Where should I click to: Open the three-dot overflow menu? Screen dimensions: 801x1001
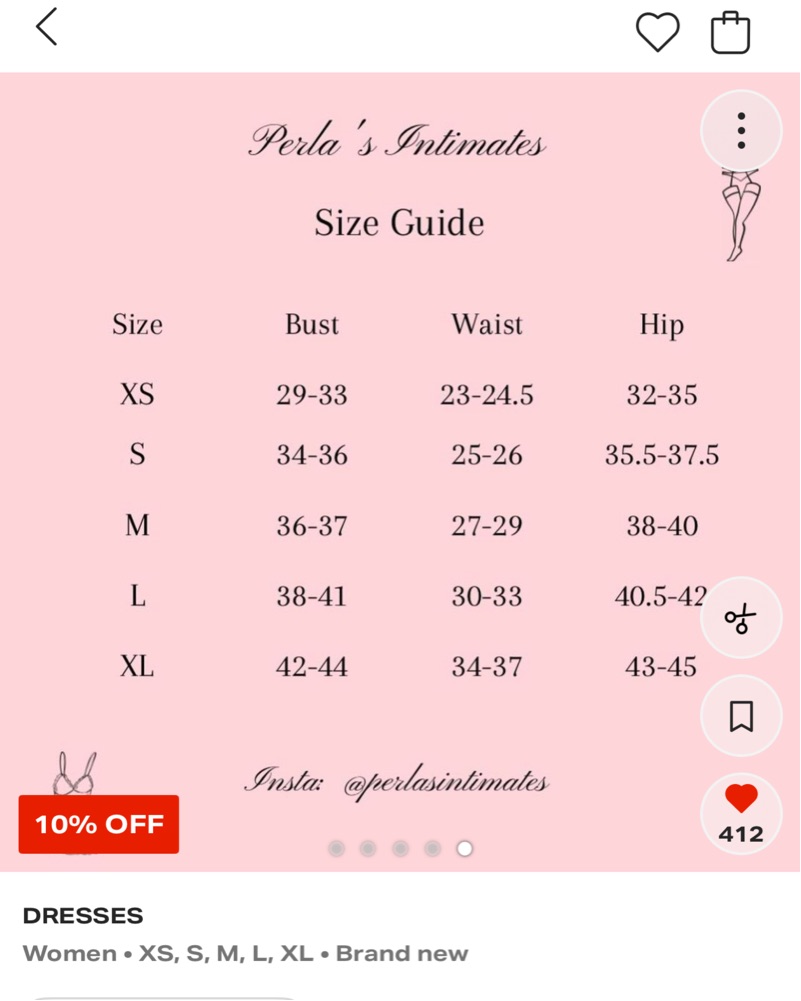coord(741,131)
